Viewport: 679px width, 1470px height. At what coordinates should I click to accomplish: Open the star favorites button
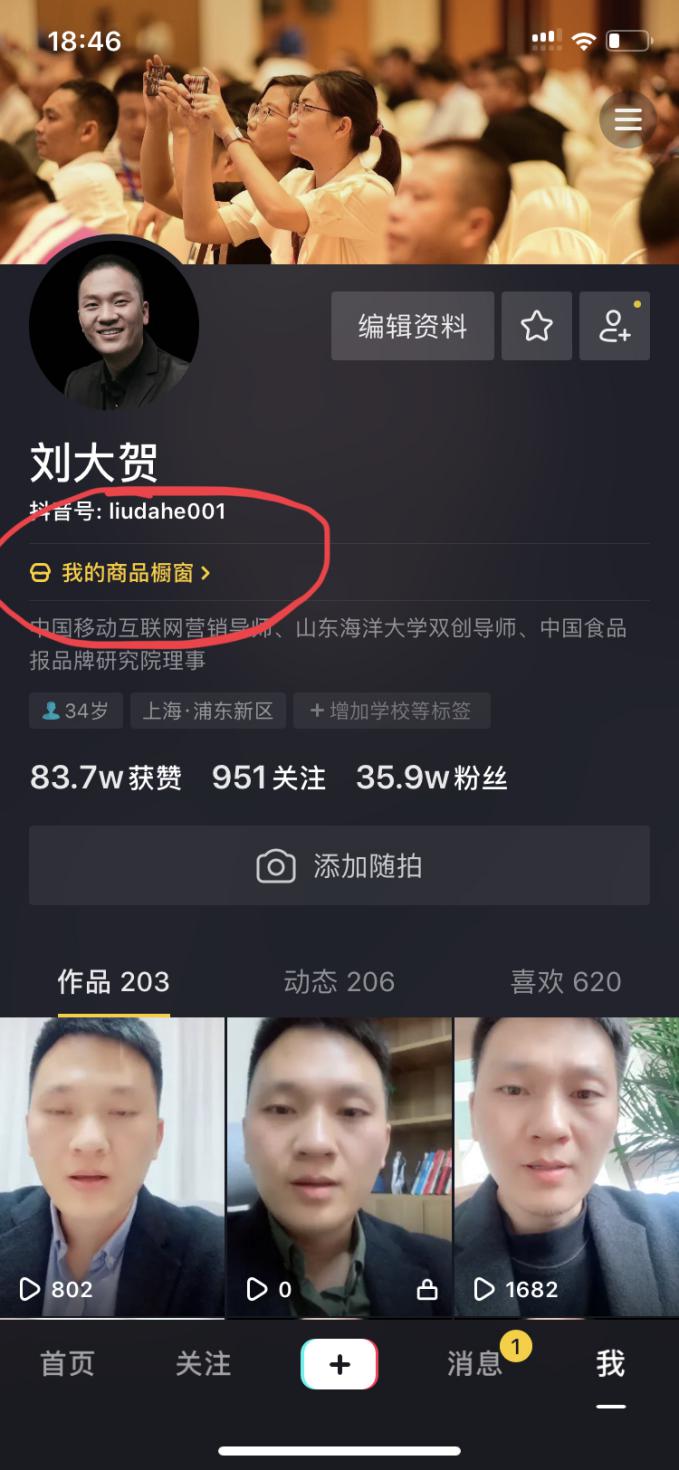(x=537, y=326)
